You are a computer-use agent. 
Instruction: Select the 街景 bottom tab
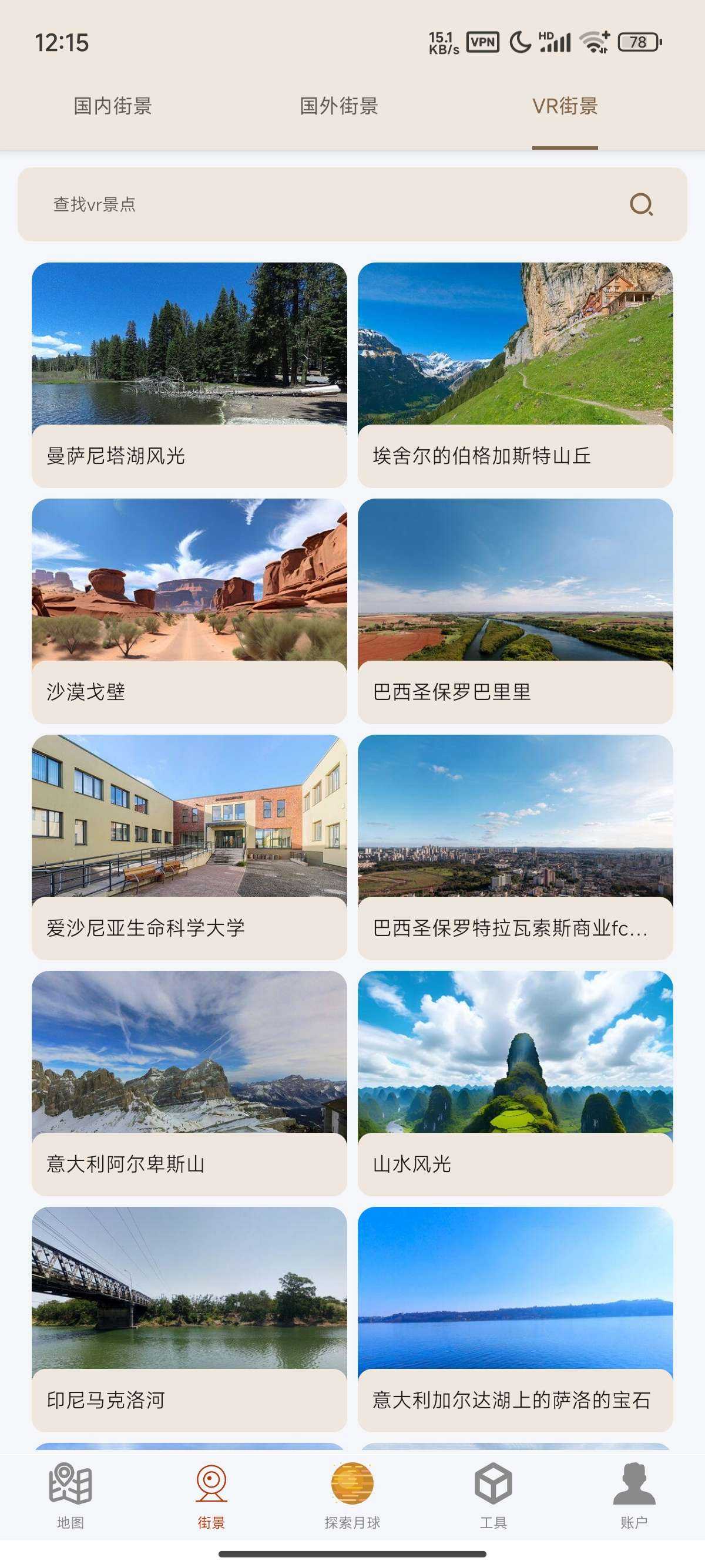[x=211, y=1496]
